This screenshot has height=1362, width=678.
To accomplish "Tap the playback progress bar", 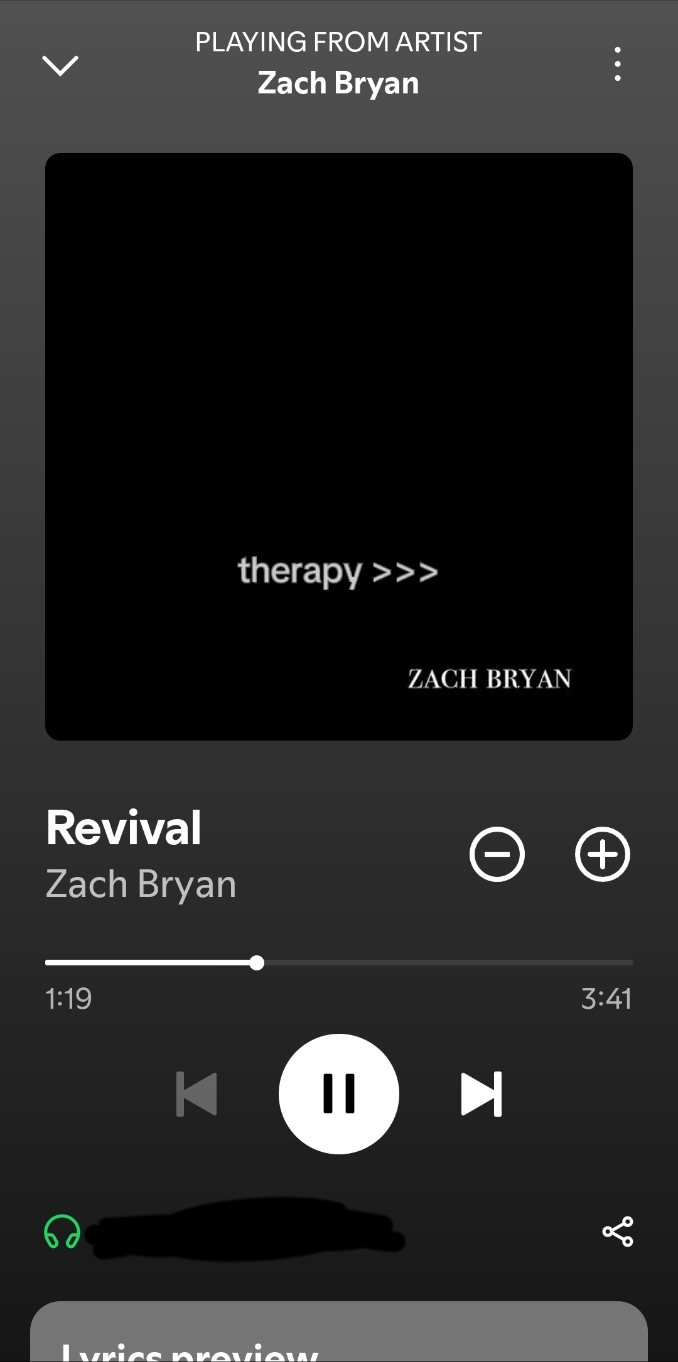I will click(x=339, y=963).
